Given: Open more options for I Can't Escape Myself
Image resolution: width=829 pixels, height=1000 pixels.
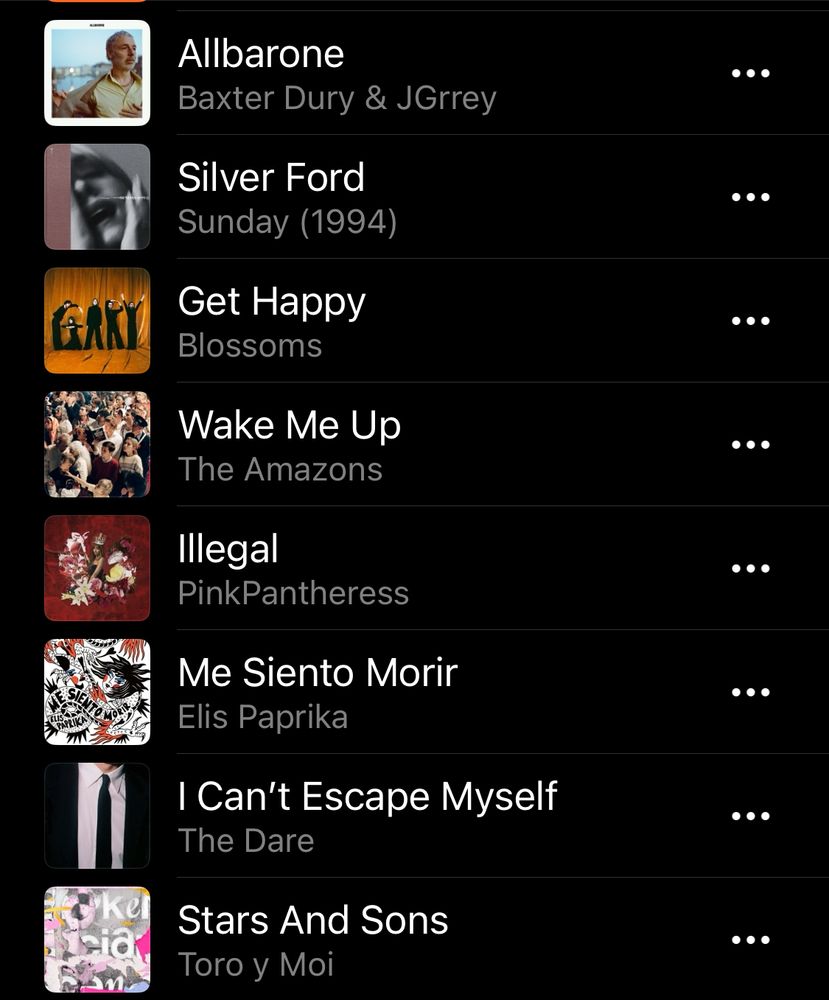Looking at the screenshot, I should coord(750,816).
